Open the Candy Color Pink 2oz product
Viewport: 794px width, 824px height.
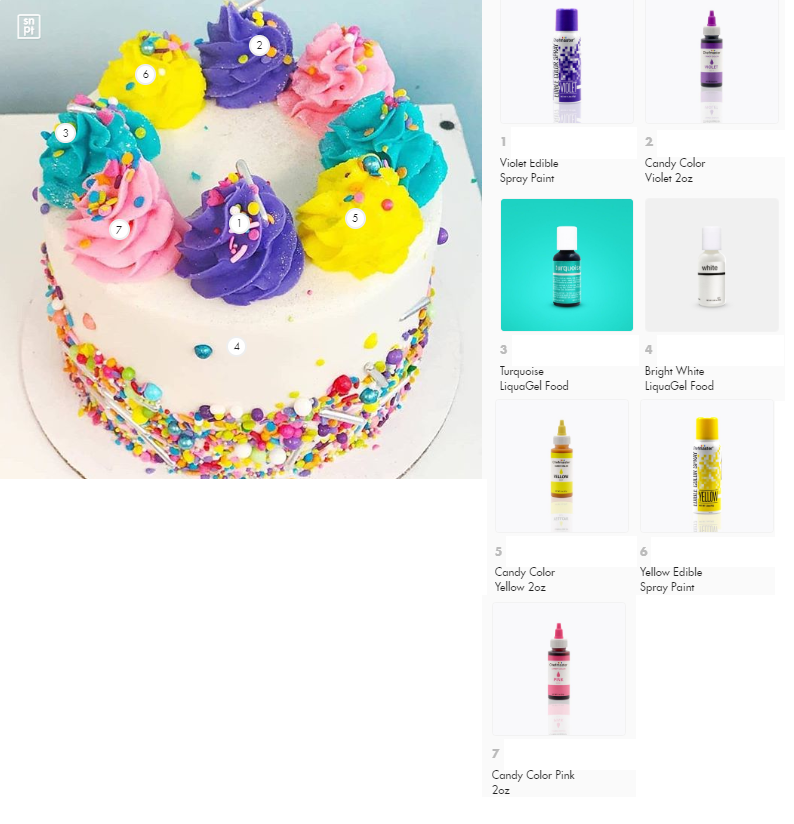[558, 669]
